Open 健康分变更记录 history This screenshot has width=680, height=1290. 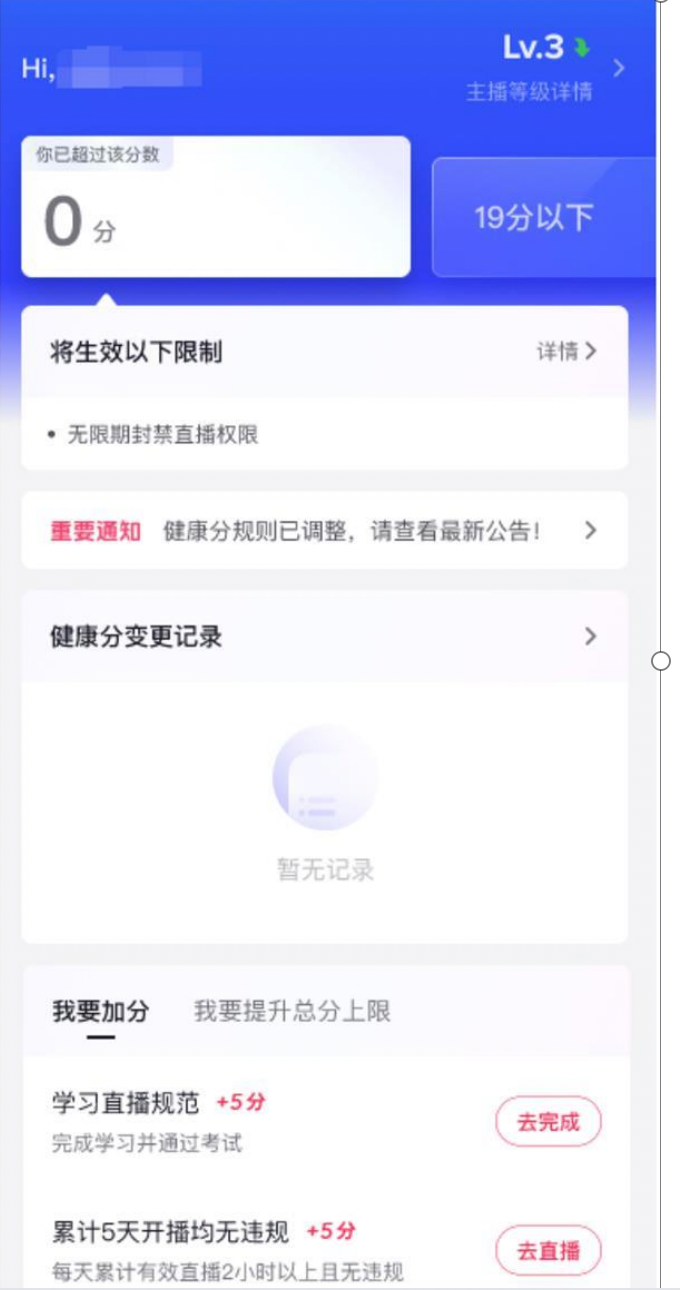click(325, 636)
